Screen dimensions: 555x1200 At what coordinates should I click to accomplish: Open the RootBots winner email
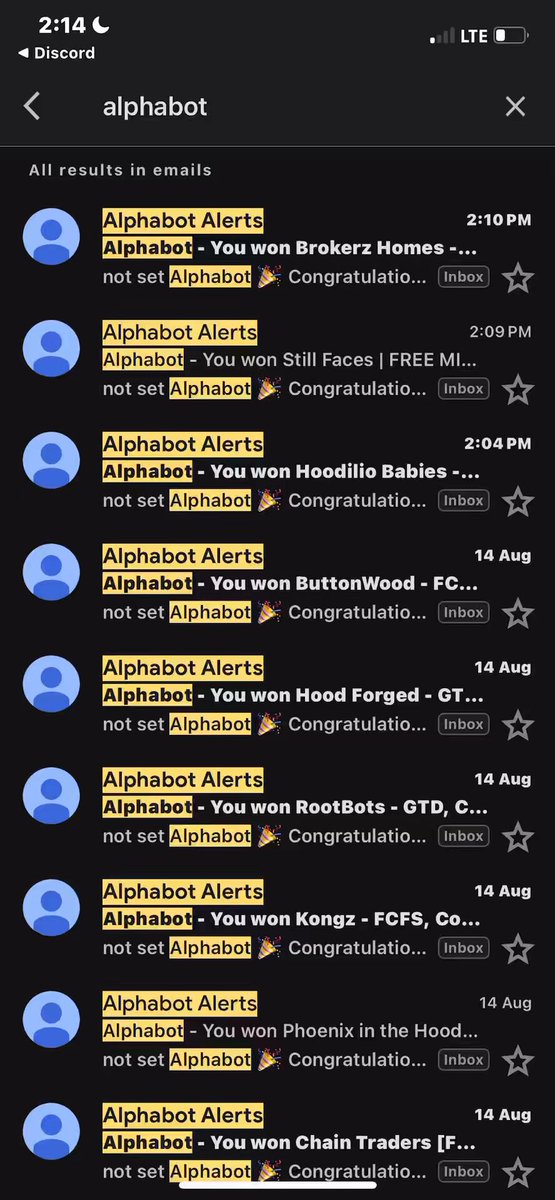[277, 808]
